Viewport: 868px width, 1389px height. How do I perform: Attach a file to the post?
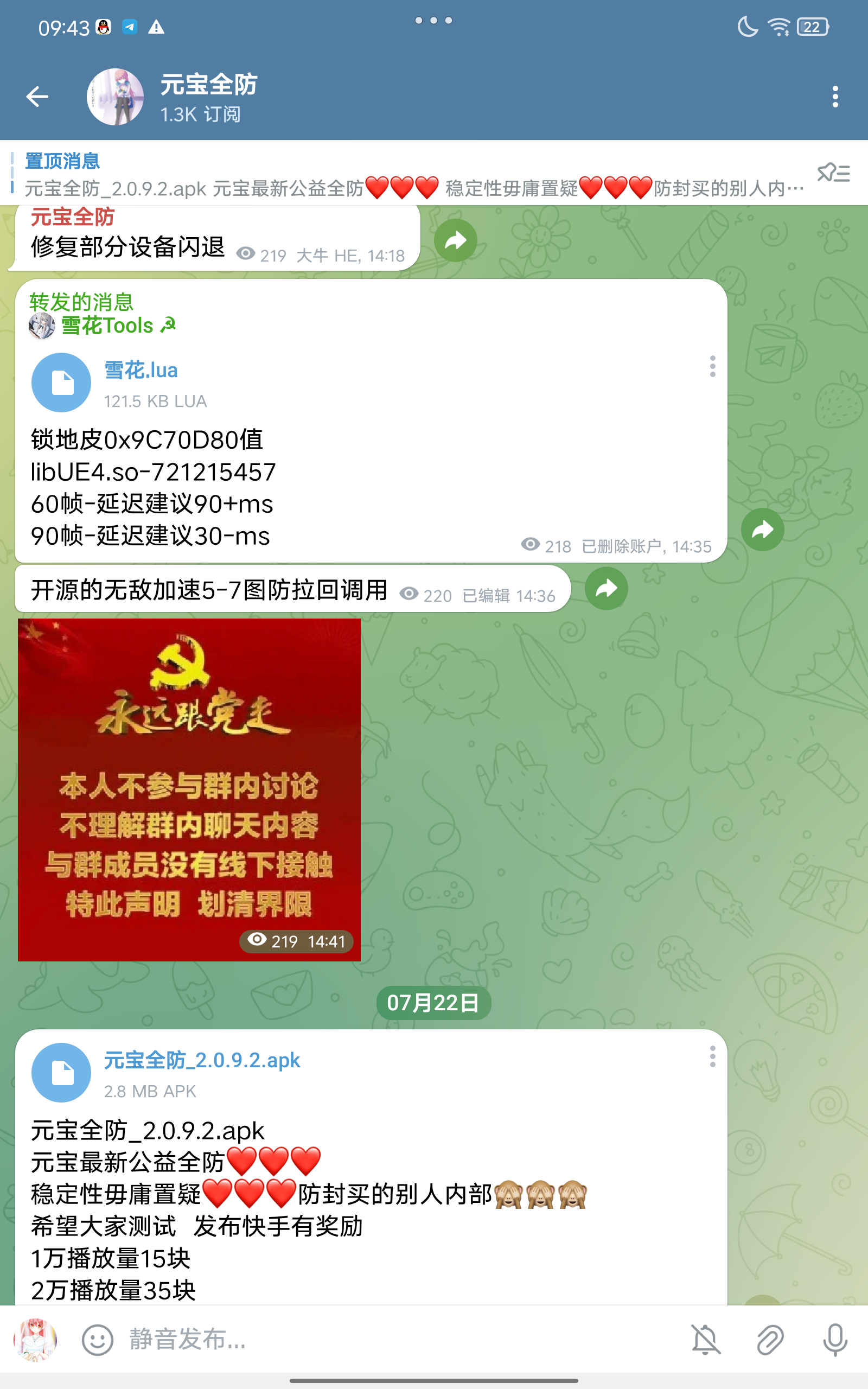click(x=770, y=1340)
